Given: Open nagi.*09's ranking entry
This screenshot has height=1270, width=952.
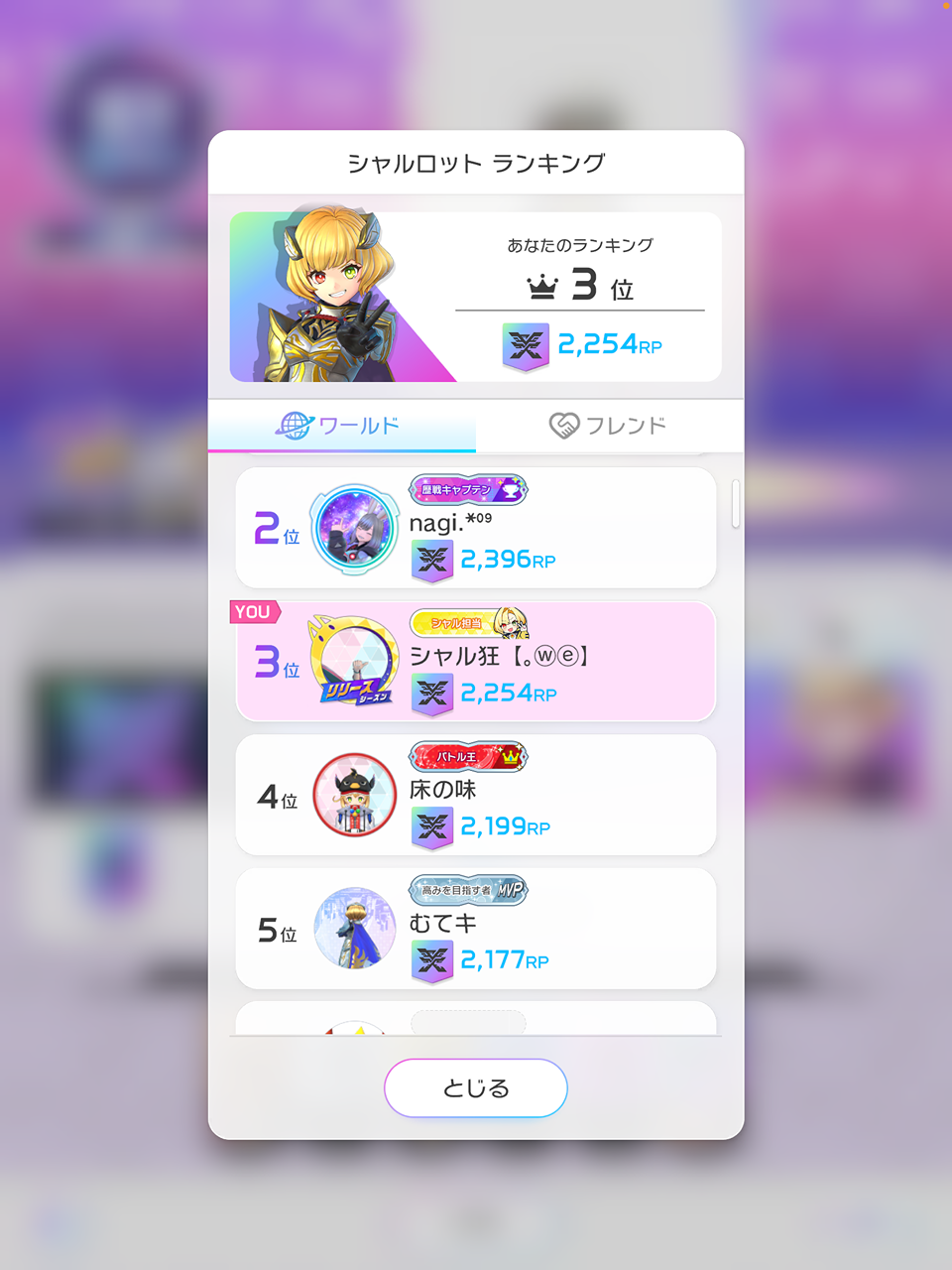Looking at the screenshot, I should pos(476,528).
